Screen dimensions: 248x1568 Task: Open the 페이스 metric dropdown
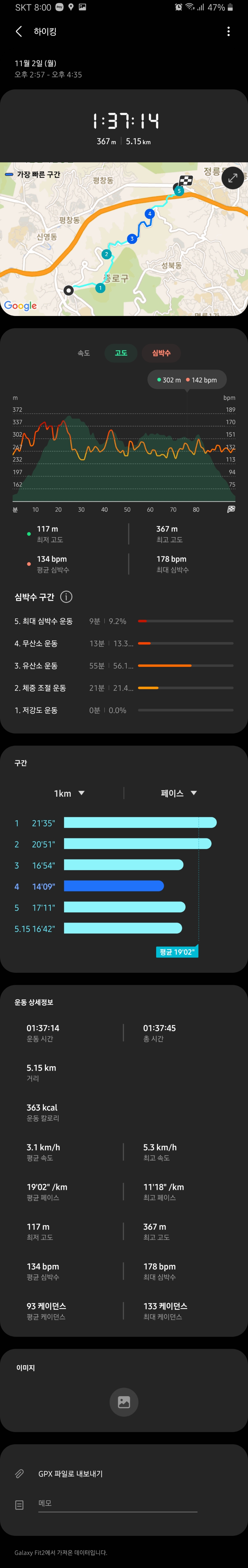(x=178, y=793)
